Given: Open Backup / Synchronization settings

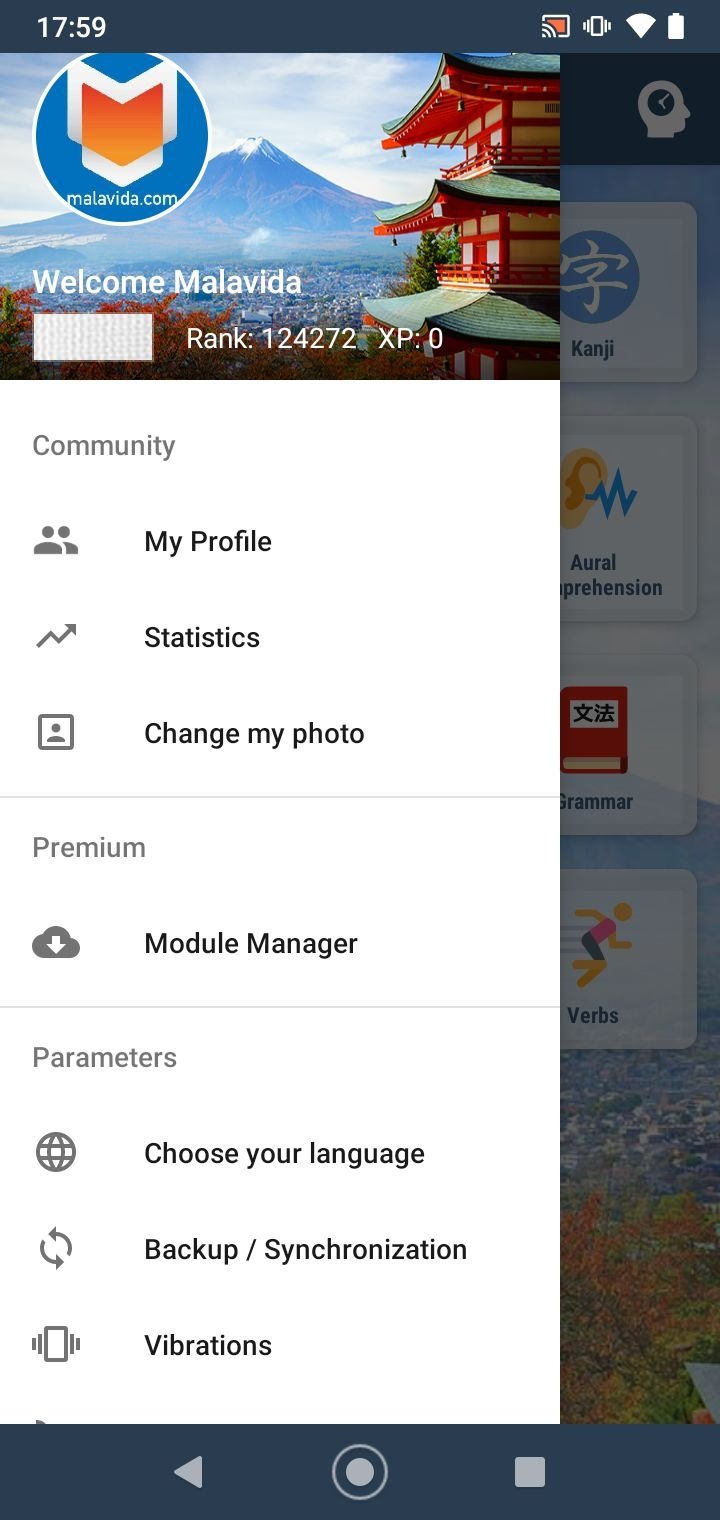Looking at the screenshot, I should coord(280,1249).
